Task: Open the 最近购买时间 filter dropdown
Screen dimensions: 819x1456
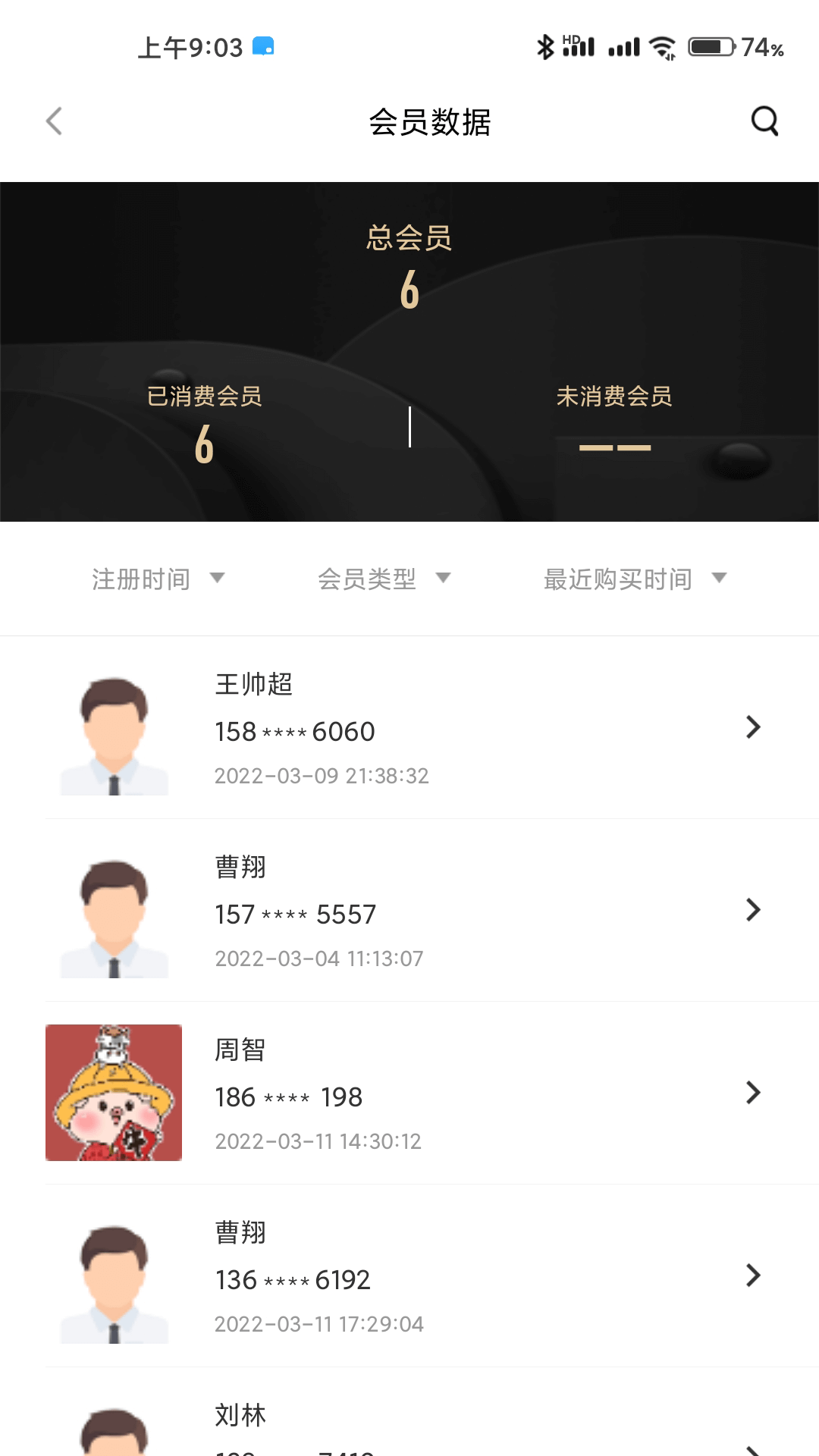Action: pyautogui.click(x=635, y=579)
